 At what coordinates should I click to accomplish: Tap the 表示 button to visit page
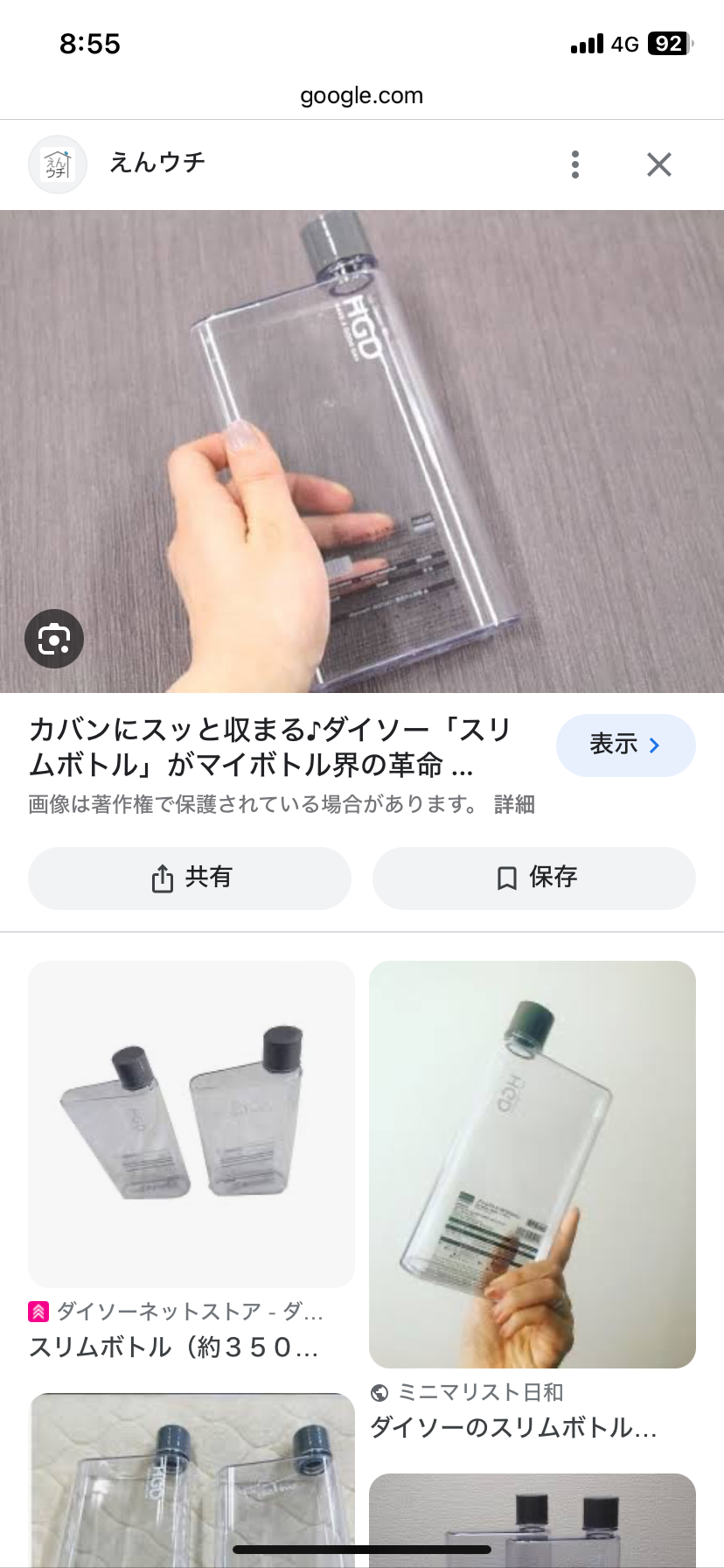(625, 745)
